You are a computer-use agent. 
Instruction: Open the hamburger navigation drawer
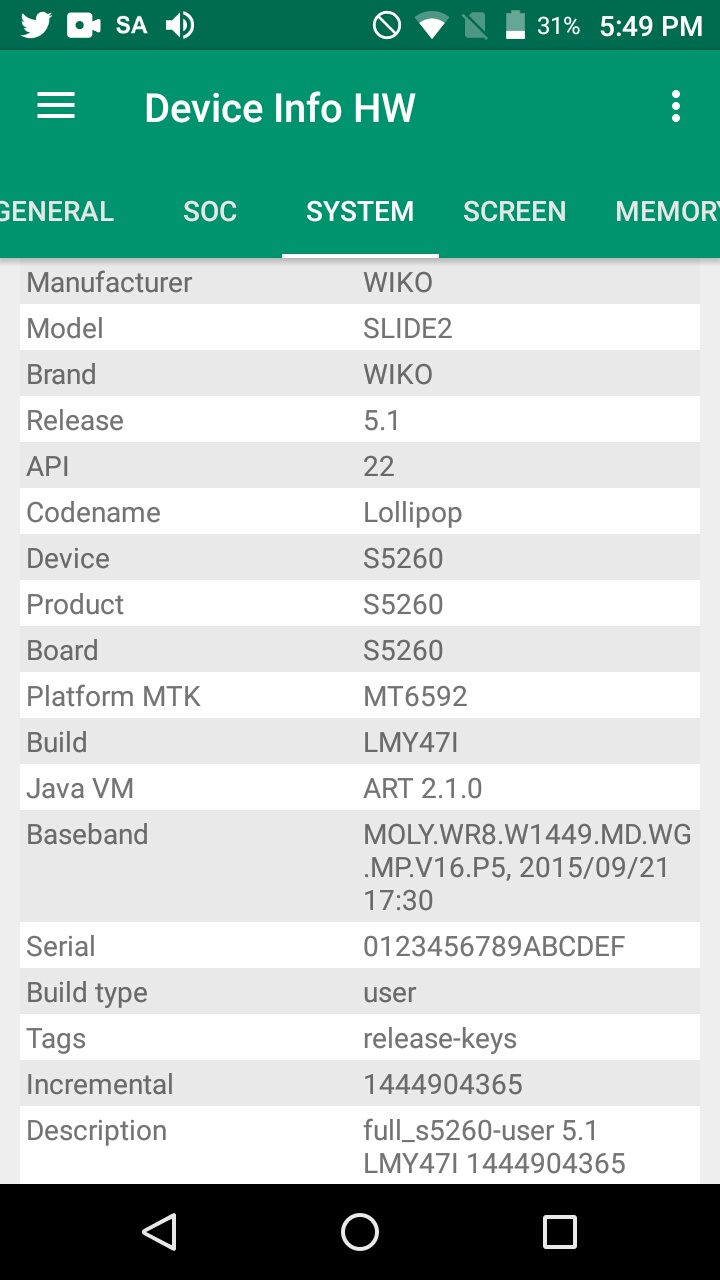(56, 107)
